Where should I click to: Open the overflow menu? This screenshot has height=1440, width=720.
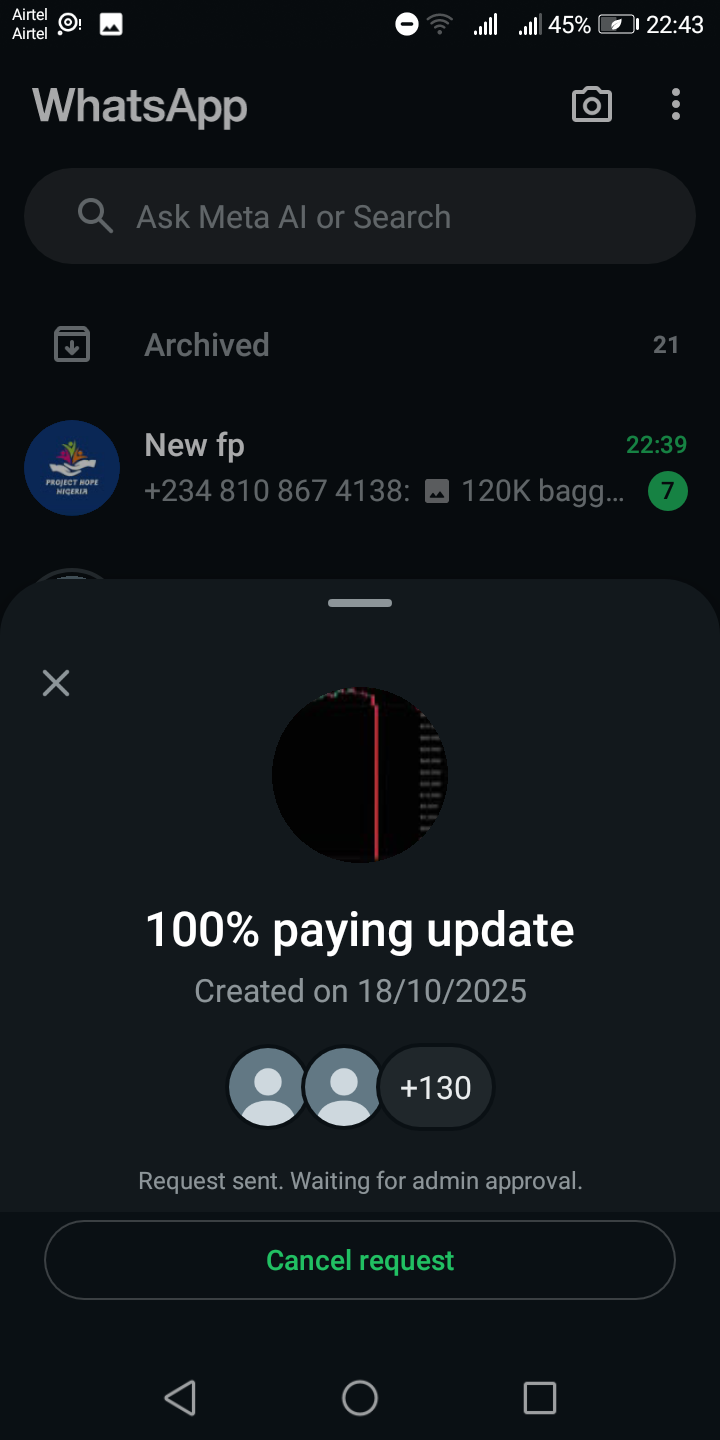[676, 105]
